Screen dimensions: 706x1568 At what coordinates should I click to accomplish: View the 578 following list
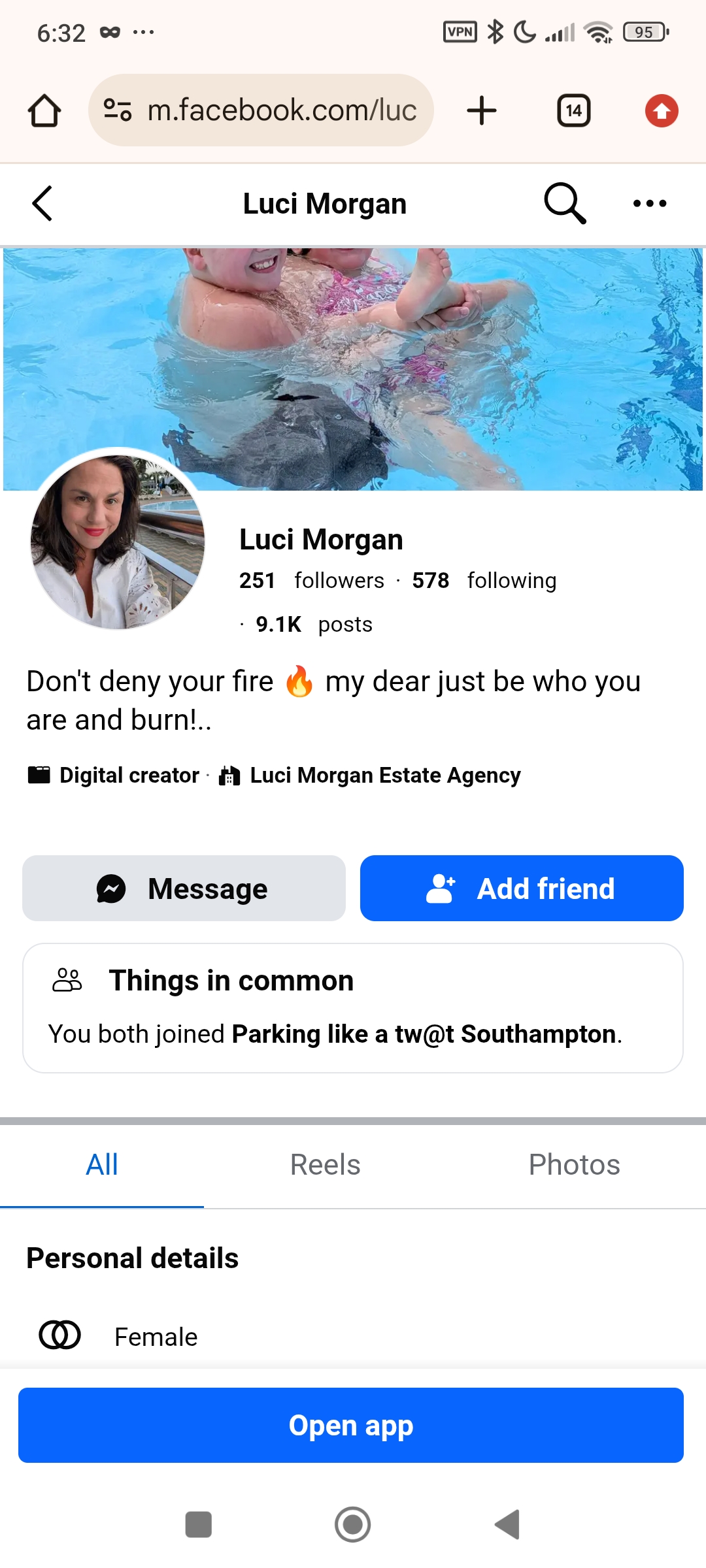(x=484, y=580)
